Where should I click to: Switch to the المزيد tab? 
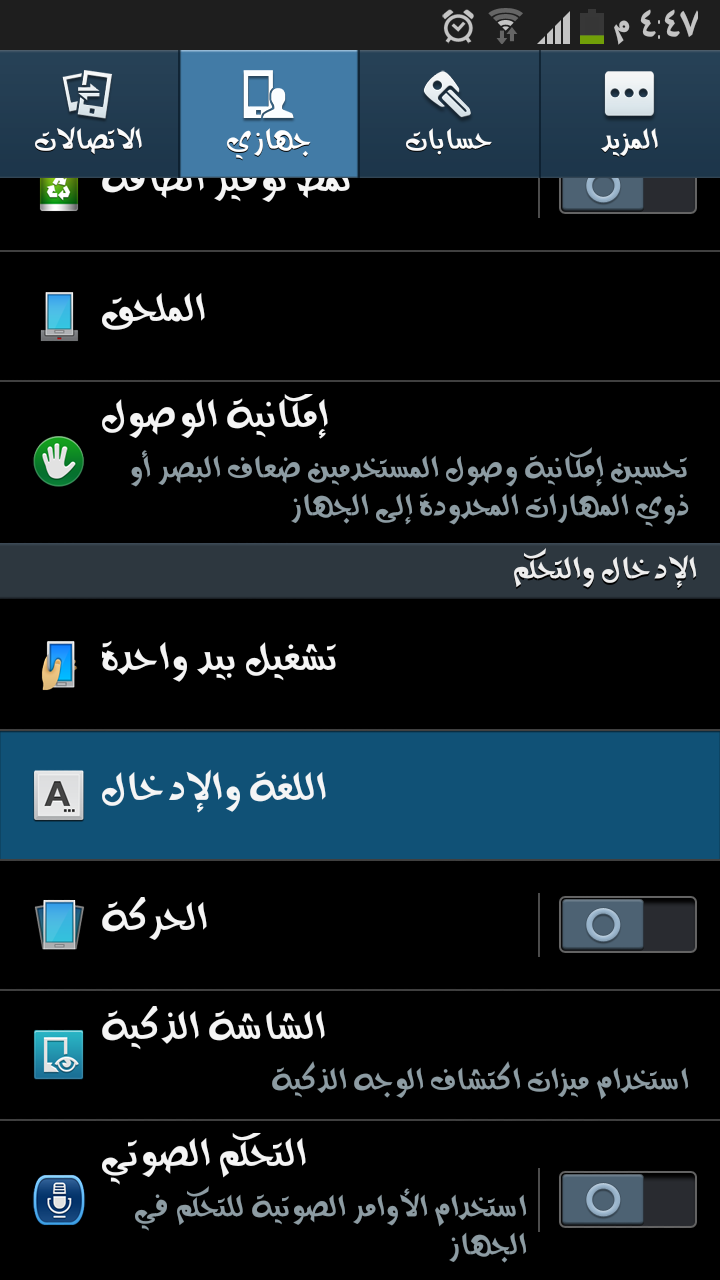click(x=630, y=114)
